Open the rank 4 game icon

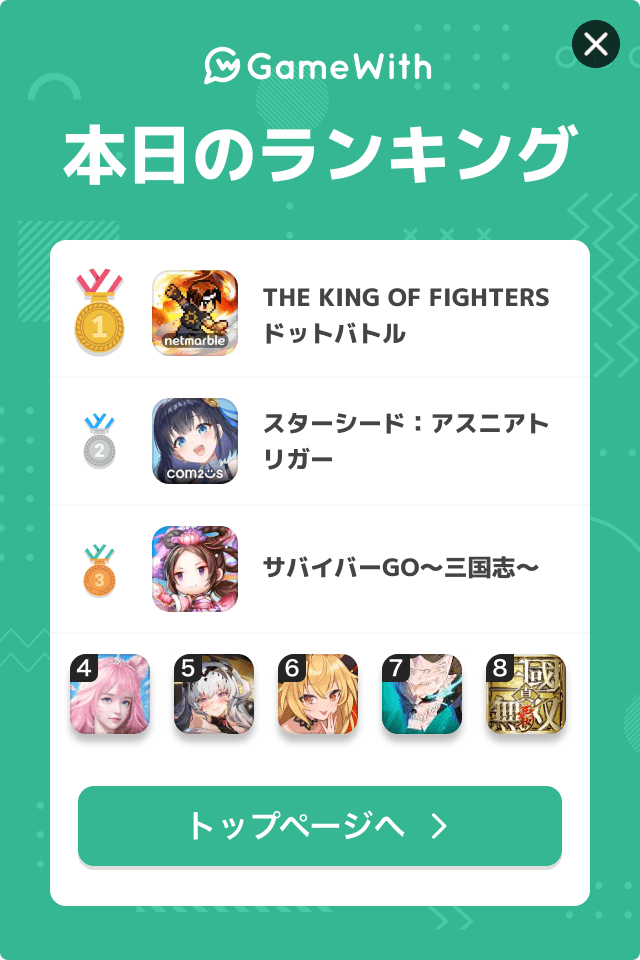110,695
